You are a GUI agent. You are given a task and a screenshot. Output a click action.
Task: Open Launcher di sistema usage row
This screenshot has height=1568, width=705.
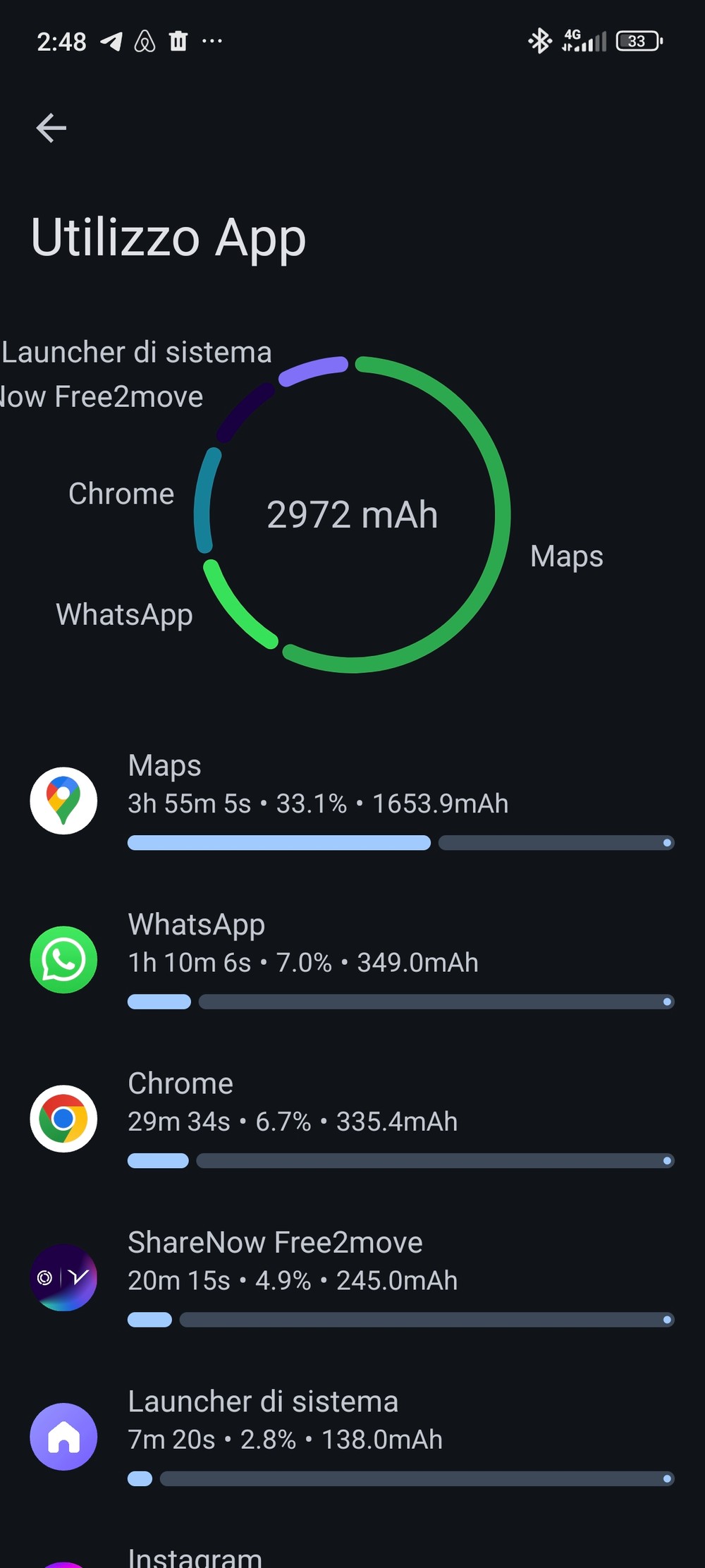point(352,1437)
